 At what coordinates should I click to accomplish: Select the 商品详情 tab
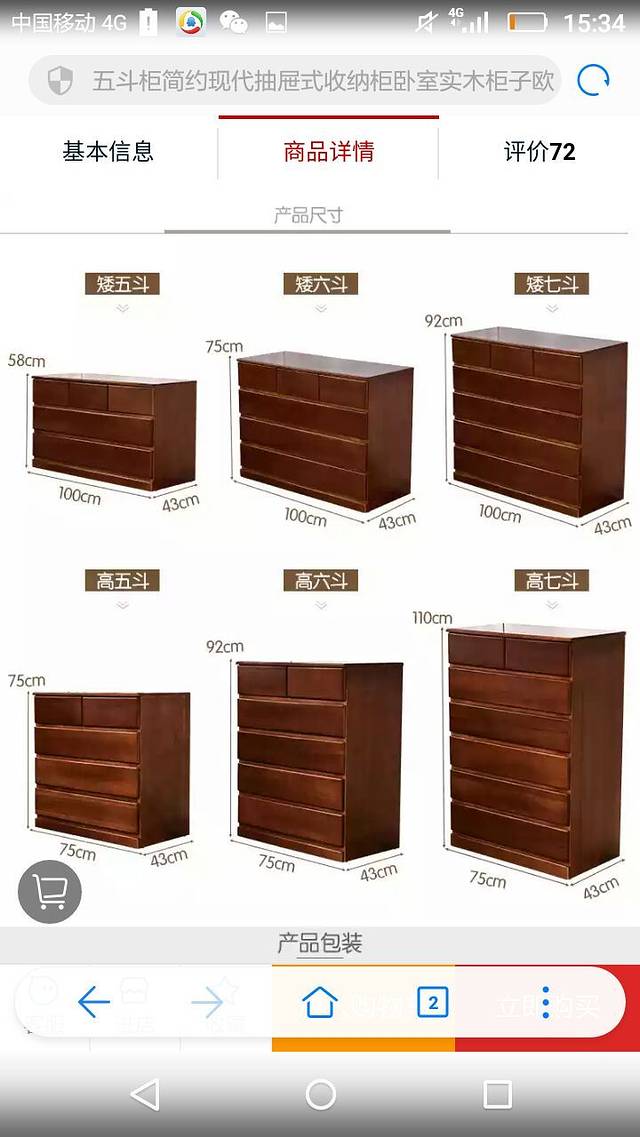pyautogui.click(x=328, y=152)
